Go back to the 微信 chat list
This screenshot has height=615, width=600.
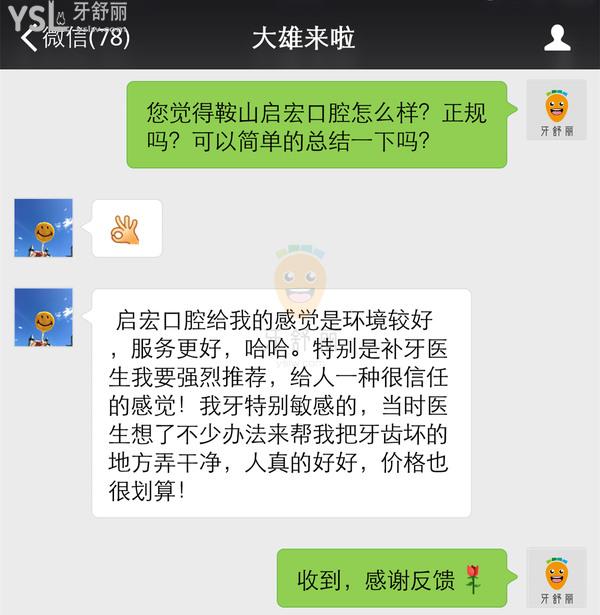tap(70, 39)
